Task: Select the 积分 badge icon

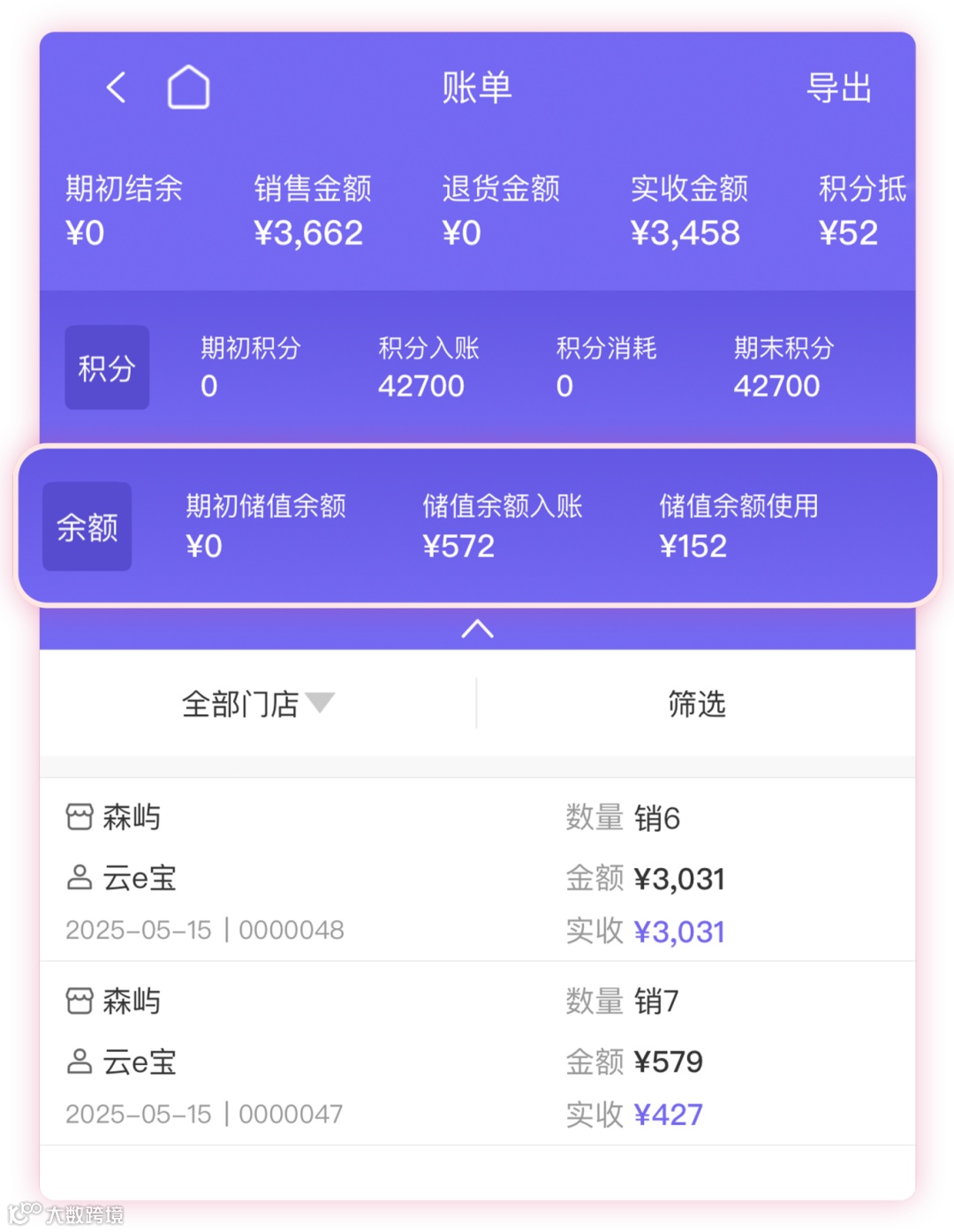Action: (x=107, y=367)
